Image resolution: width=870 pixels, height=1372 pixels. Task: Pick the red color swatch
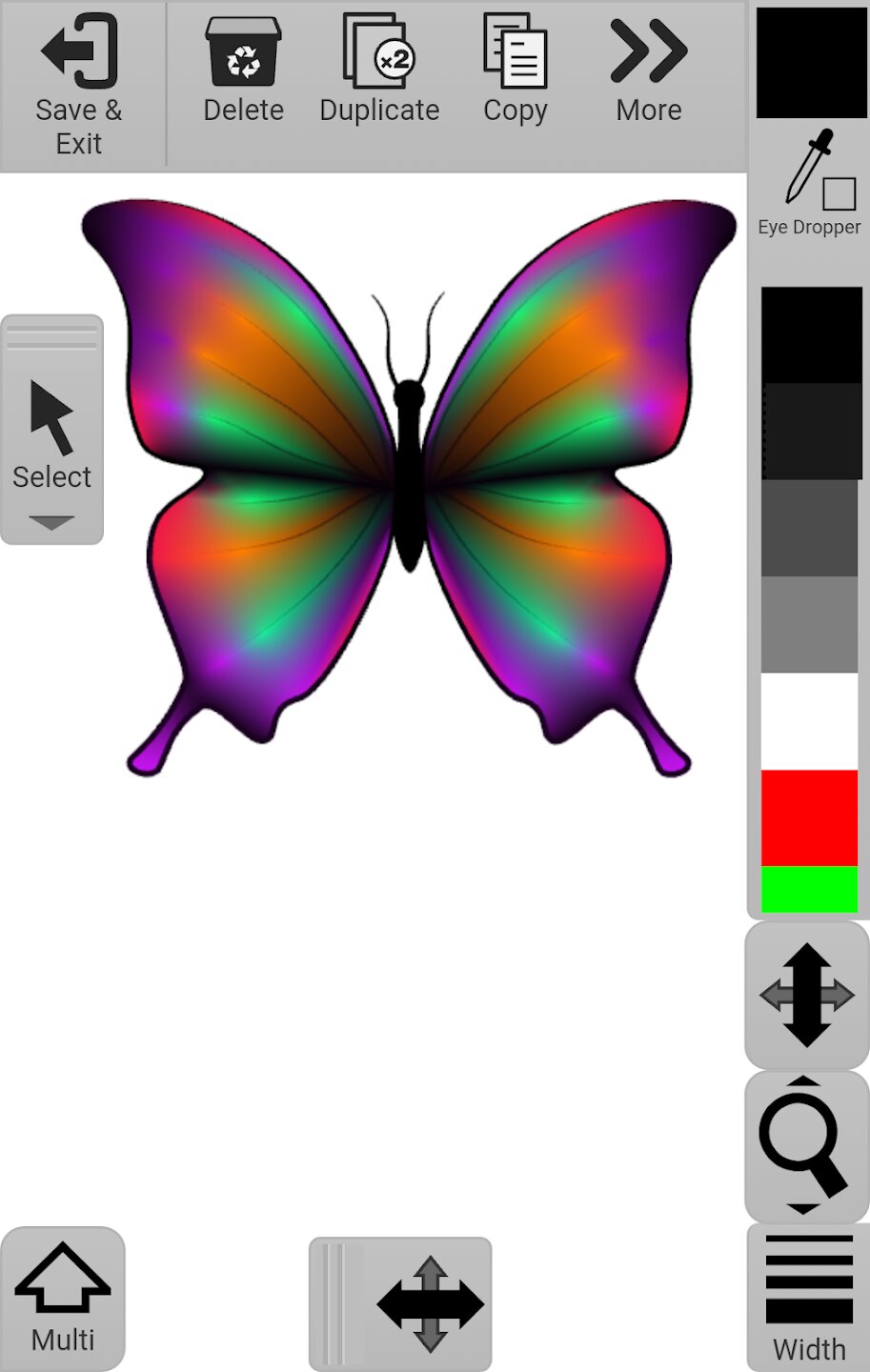coord(809,817)
